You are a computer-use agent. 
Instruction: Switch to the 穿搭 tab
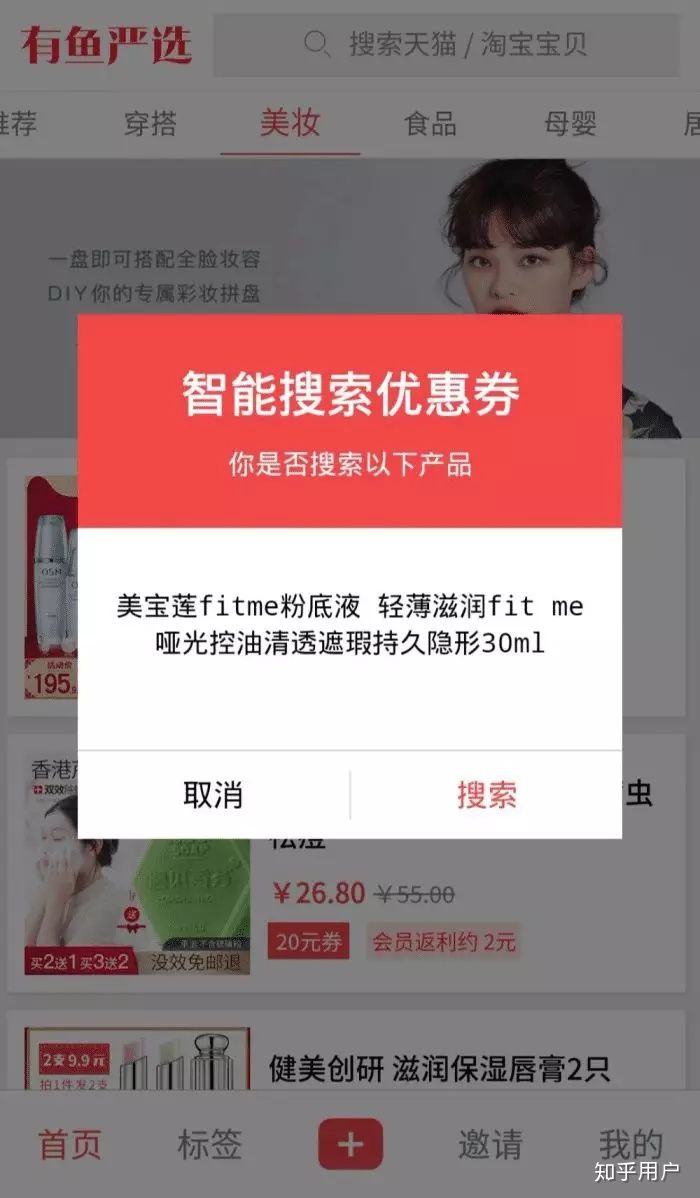pyautogui.click(x=150, y=124)
